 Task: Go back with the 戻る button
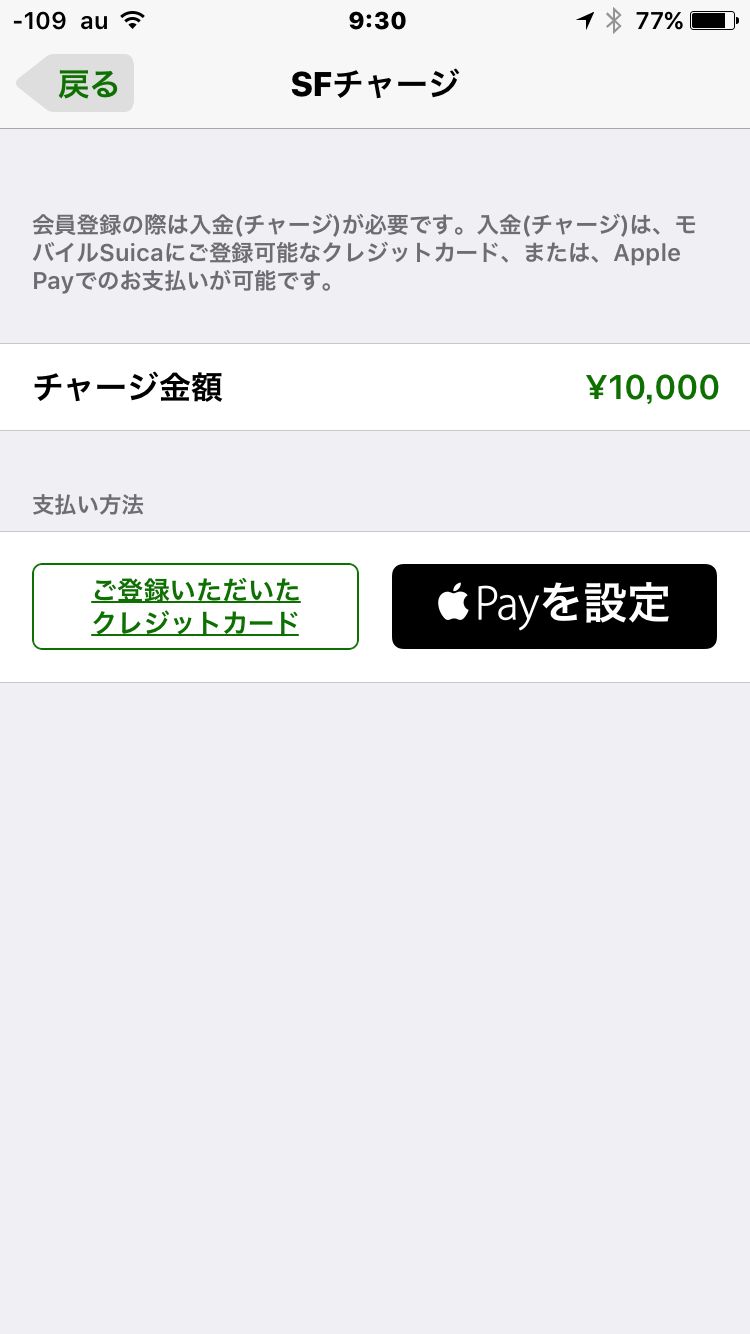pyautogui.click(x=76, y=84)
